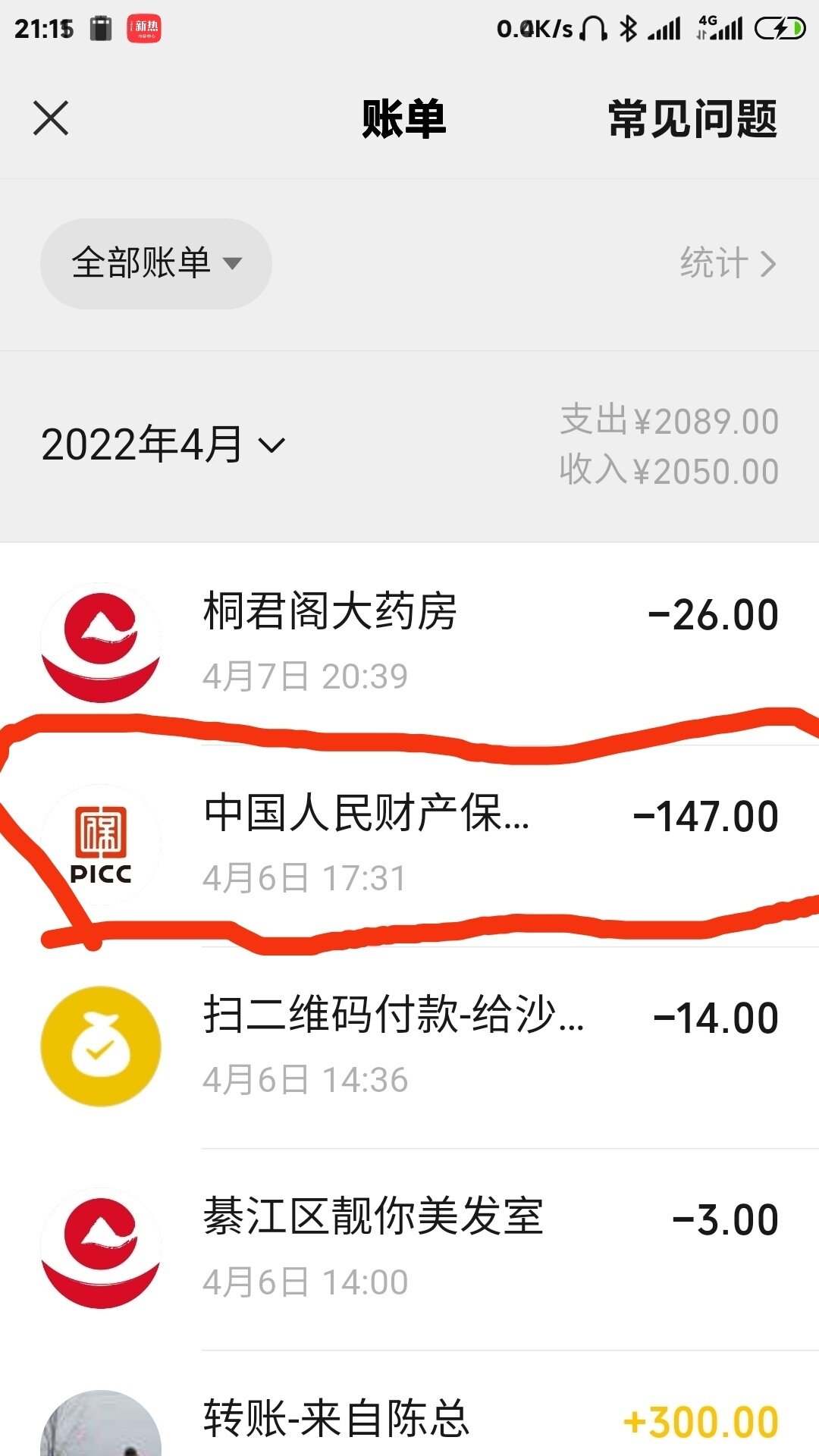Close the 账单 page
This screenshot has height=1456, width=819.
(51, 119)
